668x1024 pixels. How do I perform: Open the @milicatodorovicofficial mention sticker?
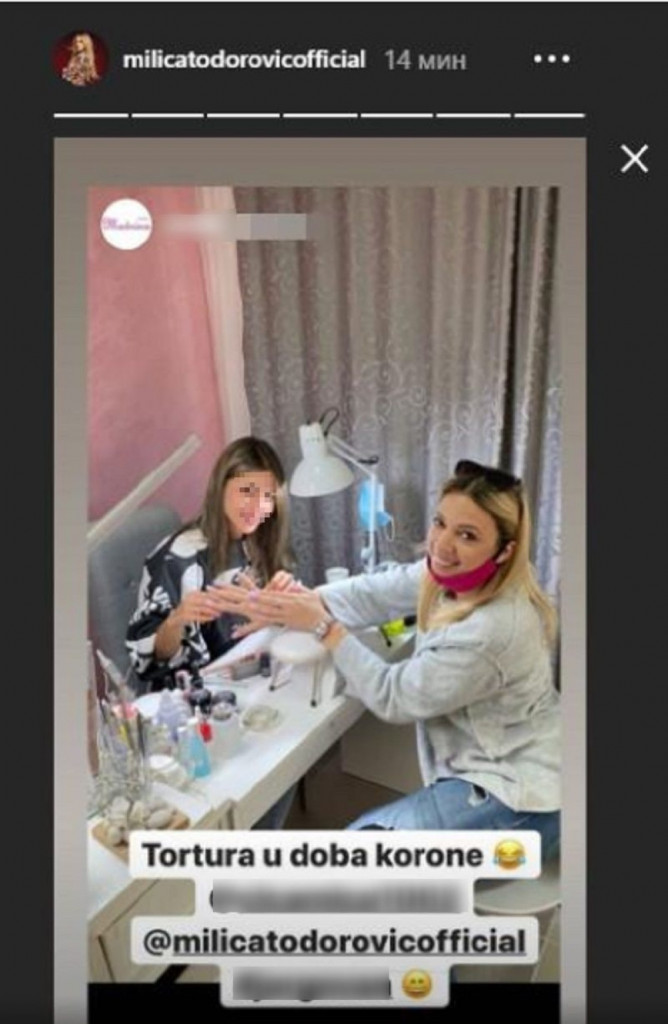333,940
